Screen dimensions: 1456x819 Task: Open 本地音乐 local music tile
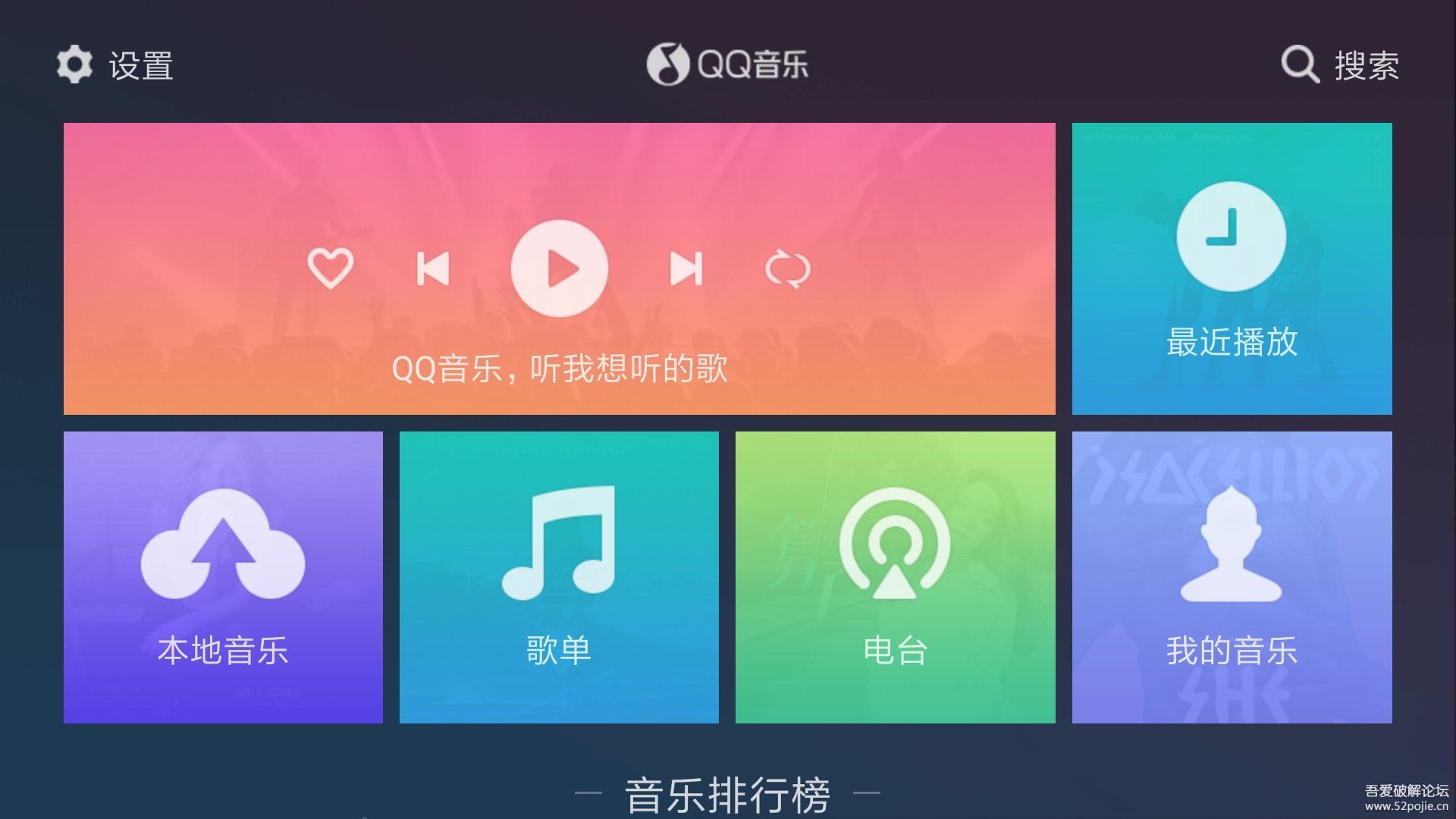[x=223, y=577]
